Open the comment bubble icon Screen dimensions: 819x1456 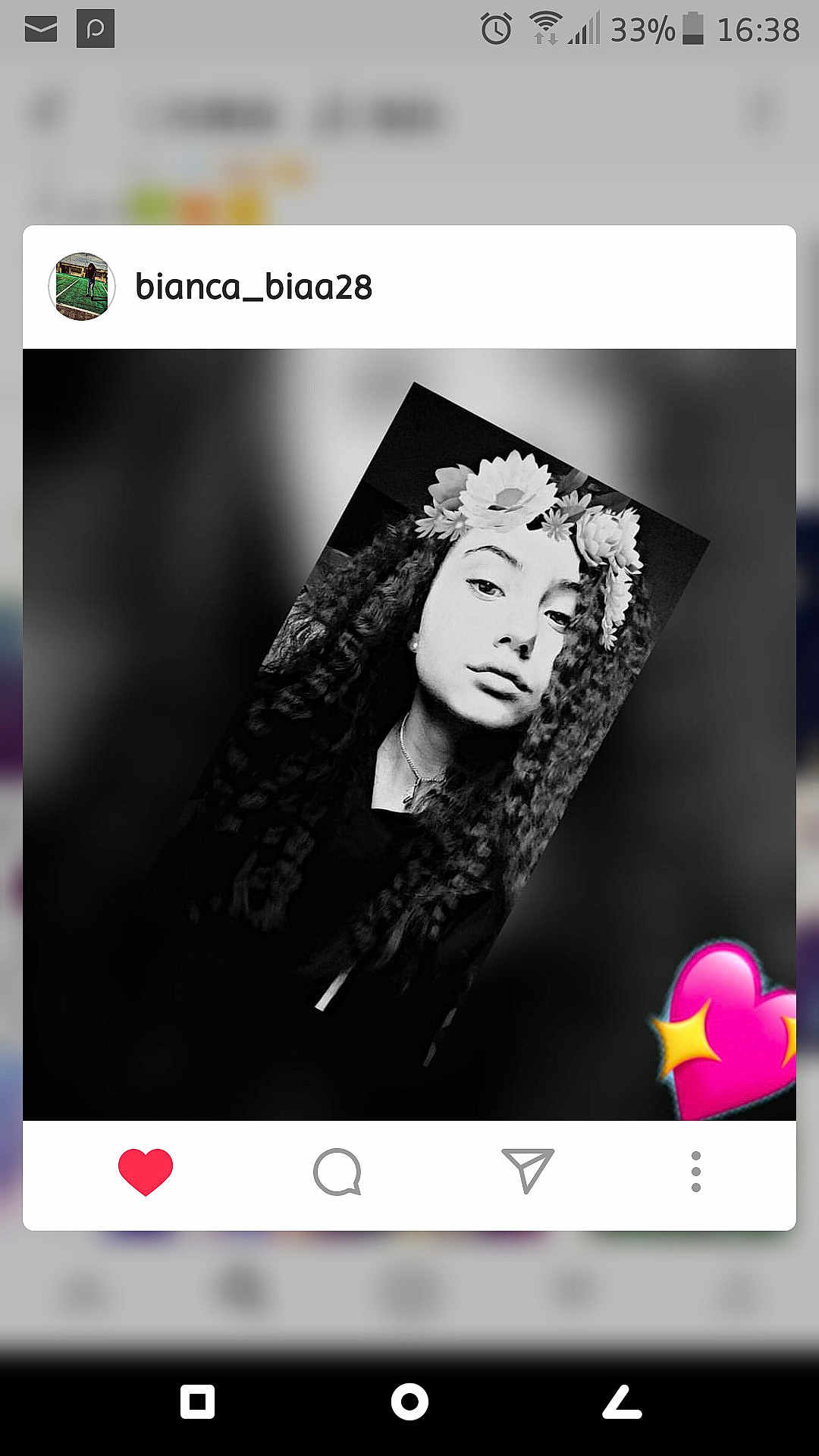[337, 1172]
